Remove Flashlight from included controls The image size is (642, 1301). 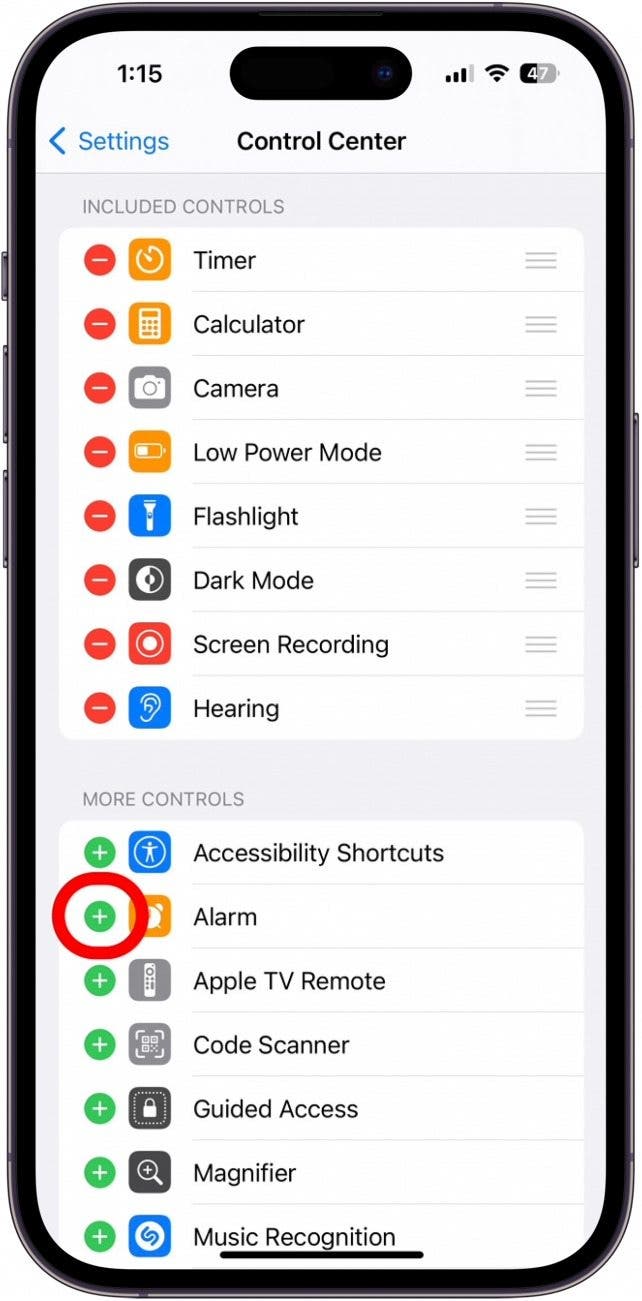pyautogui.click(x=99, y=517)
